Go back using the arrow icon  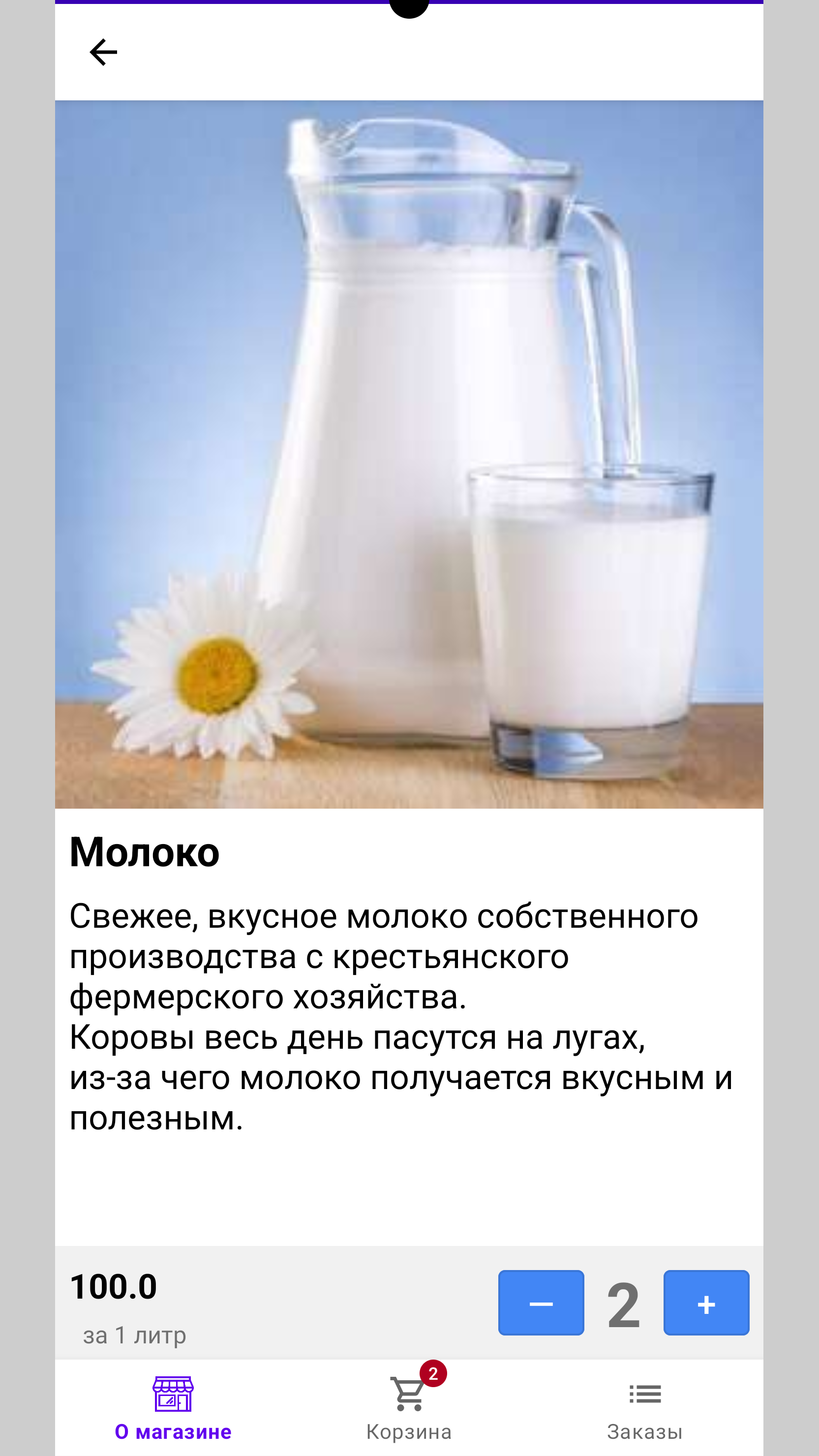103,52
